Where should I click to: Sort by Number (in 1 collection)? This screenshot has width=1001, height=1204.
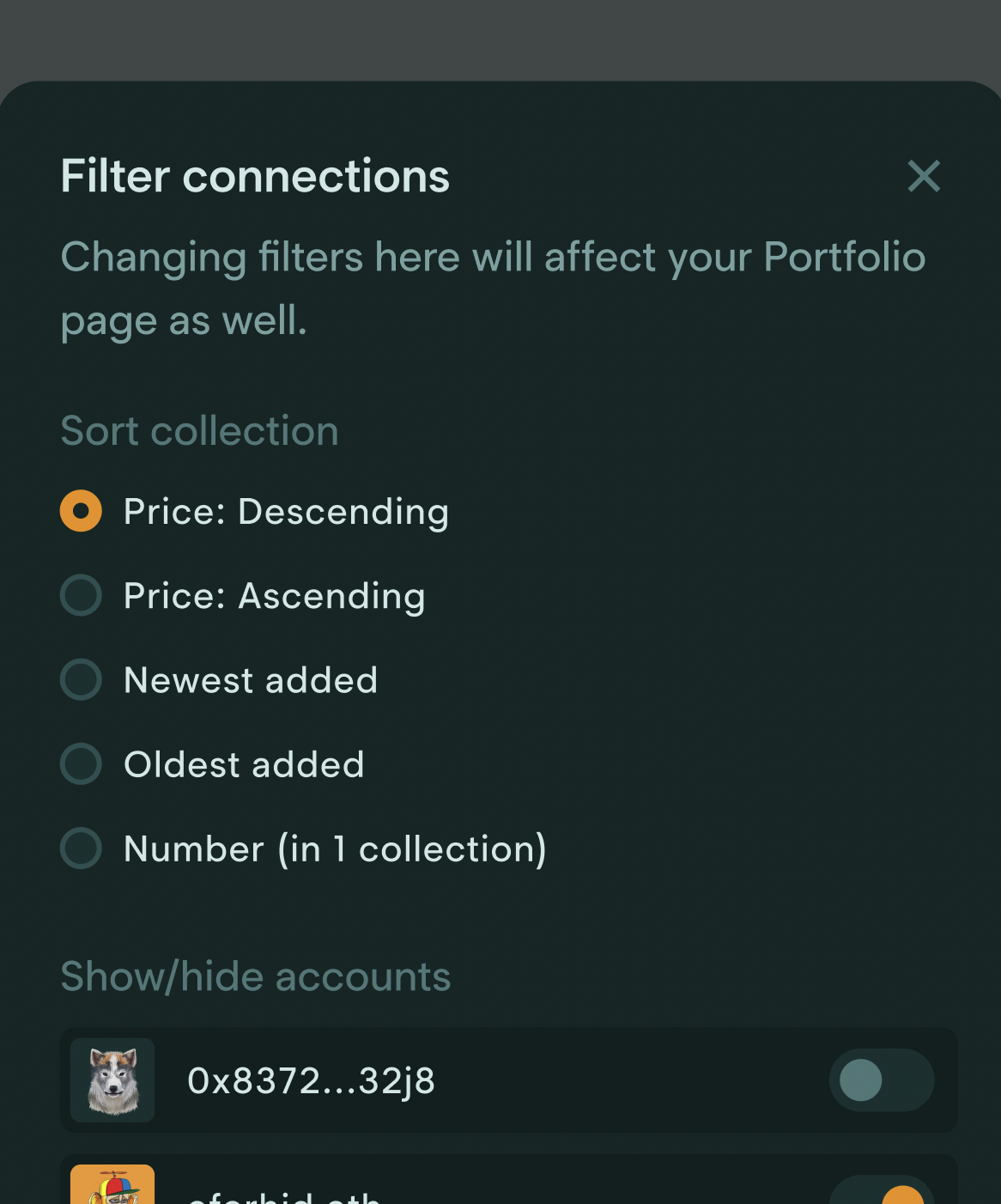click(x=81, y=848)
